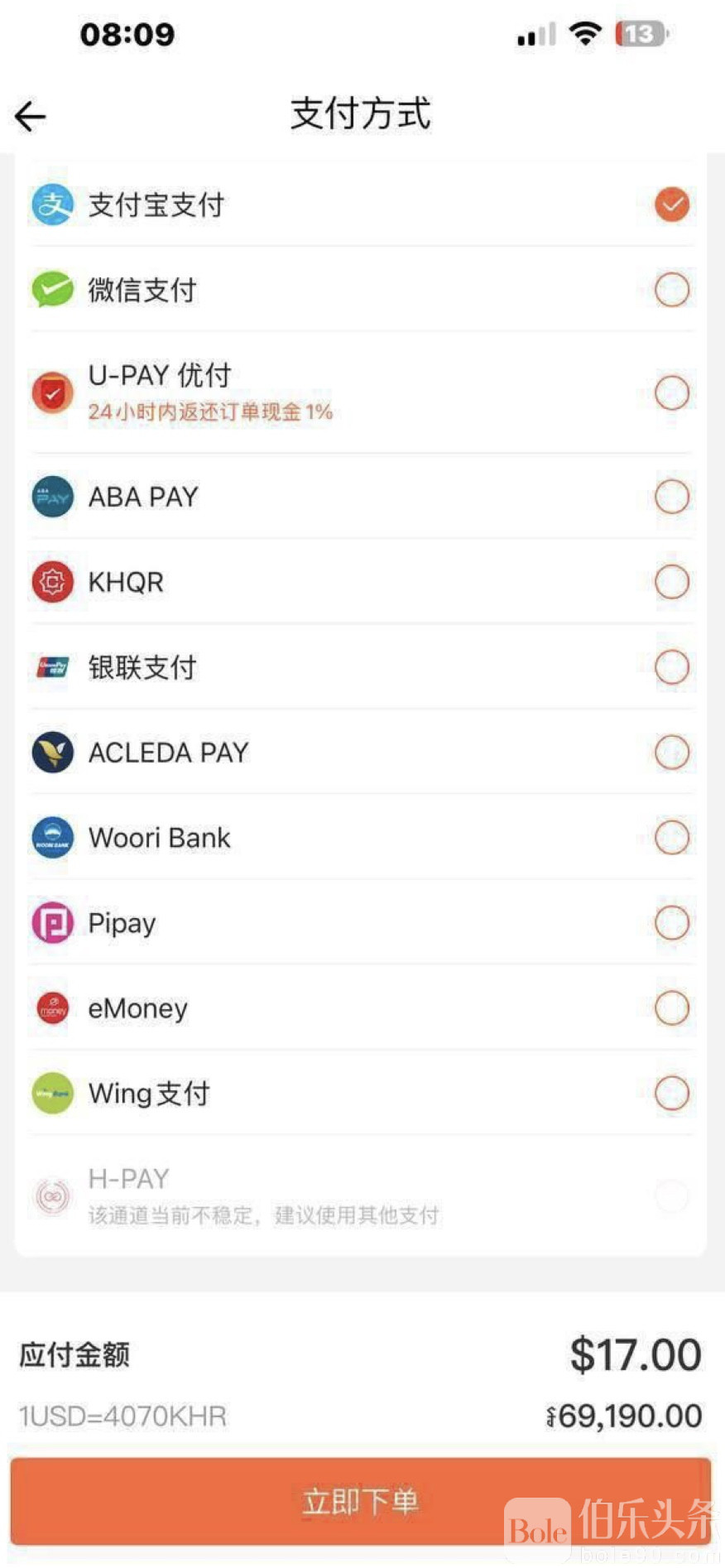The width and height of the screenshot is (725, 1568).
Task: Choose Wing支付 payment option
Action: (671, 1094)
